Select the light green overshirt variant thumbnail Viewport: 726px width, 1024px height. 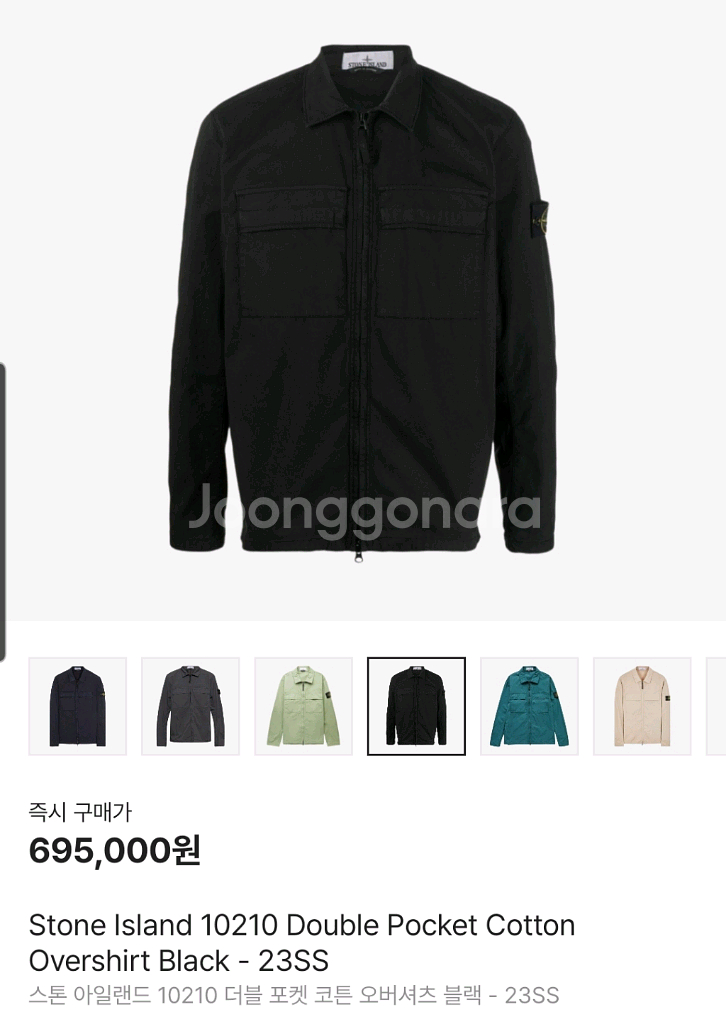(303, 706)
